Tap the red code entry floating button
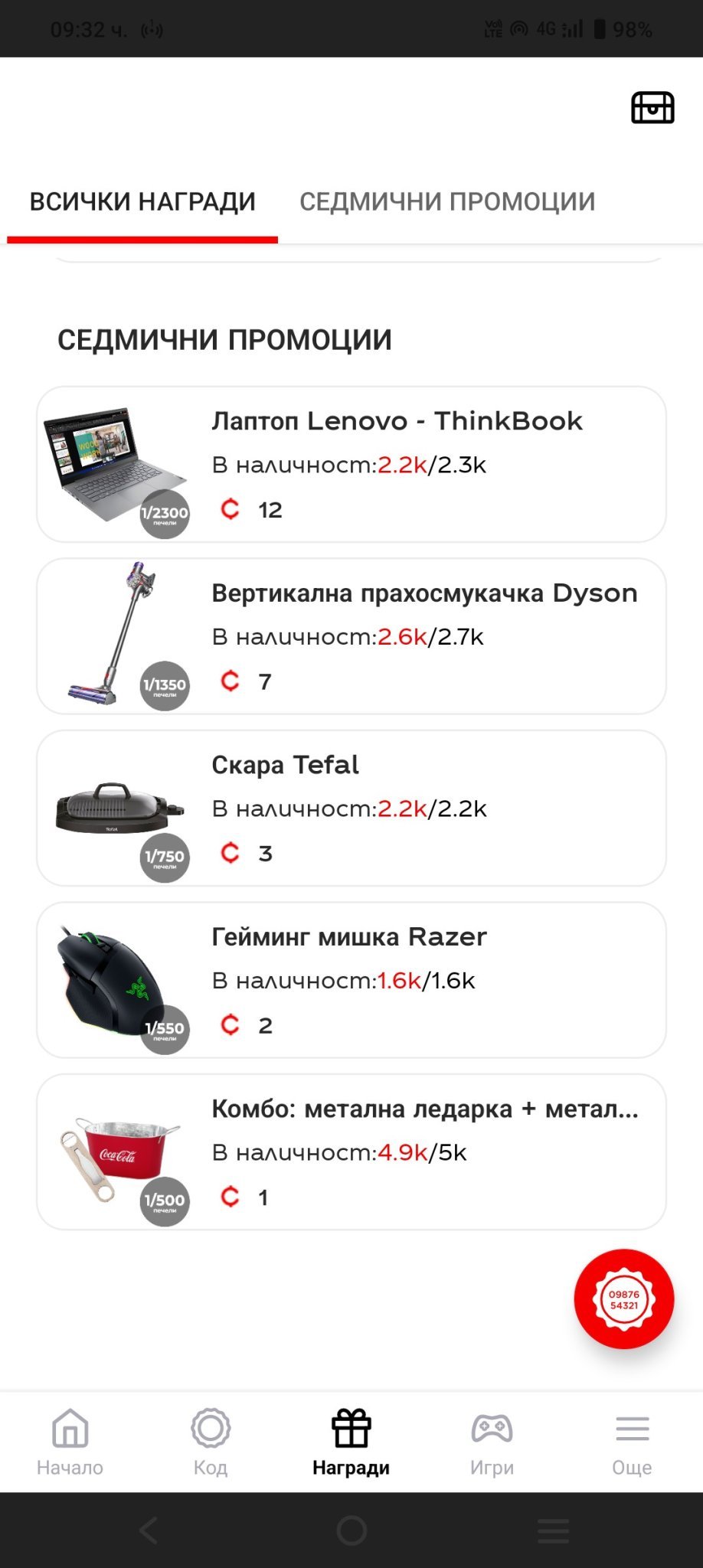 coord(623,1299)
